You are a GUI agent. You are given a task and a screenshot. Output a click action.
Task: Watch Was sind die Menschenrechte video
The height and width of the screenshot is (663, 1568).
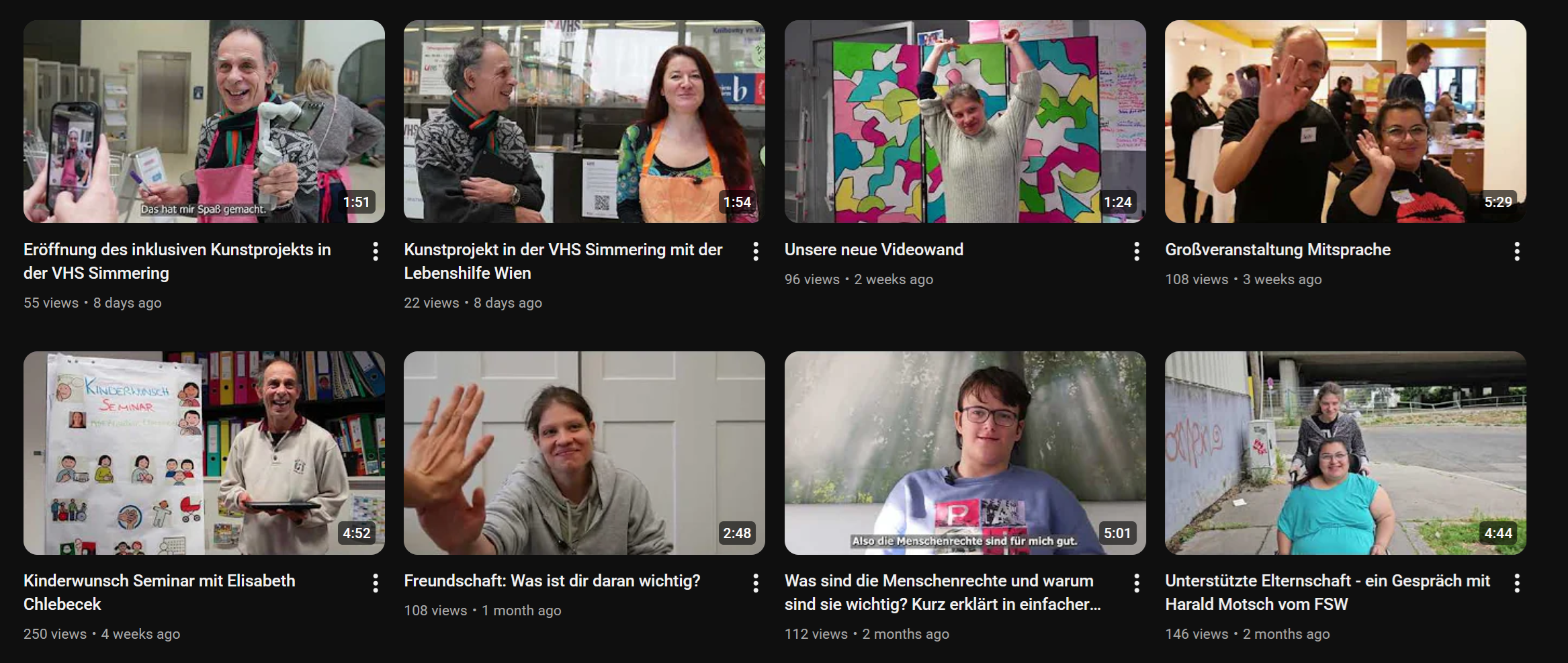click(x=965, y=453)
